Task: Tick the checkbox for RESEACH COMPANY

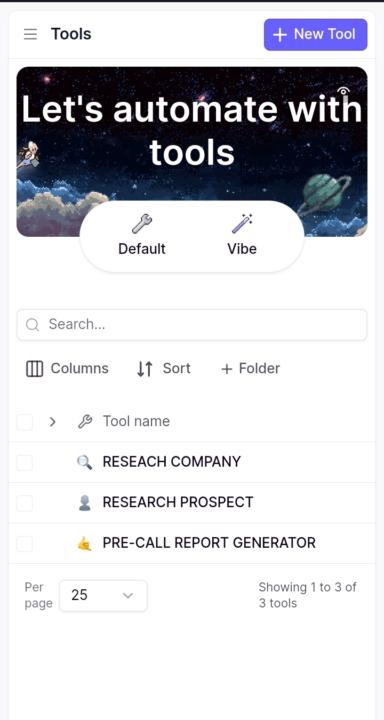Action: (25, 462)
